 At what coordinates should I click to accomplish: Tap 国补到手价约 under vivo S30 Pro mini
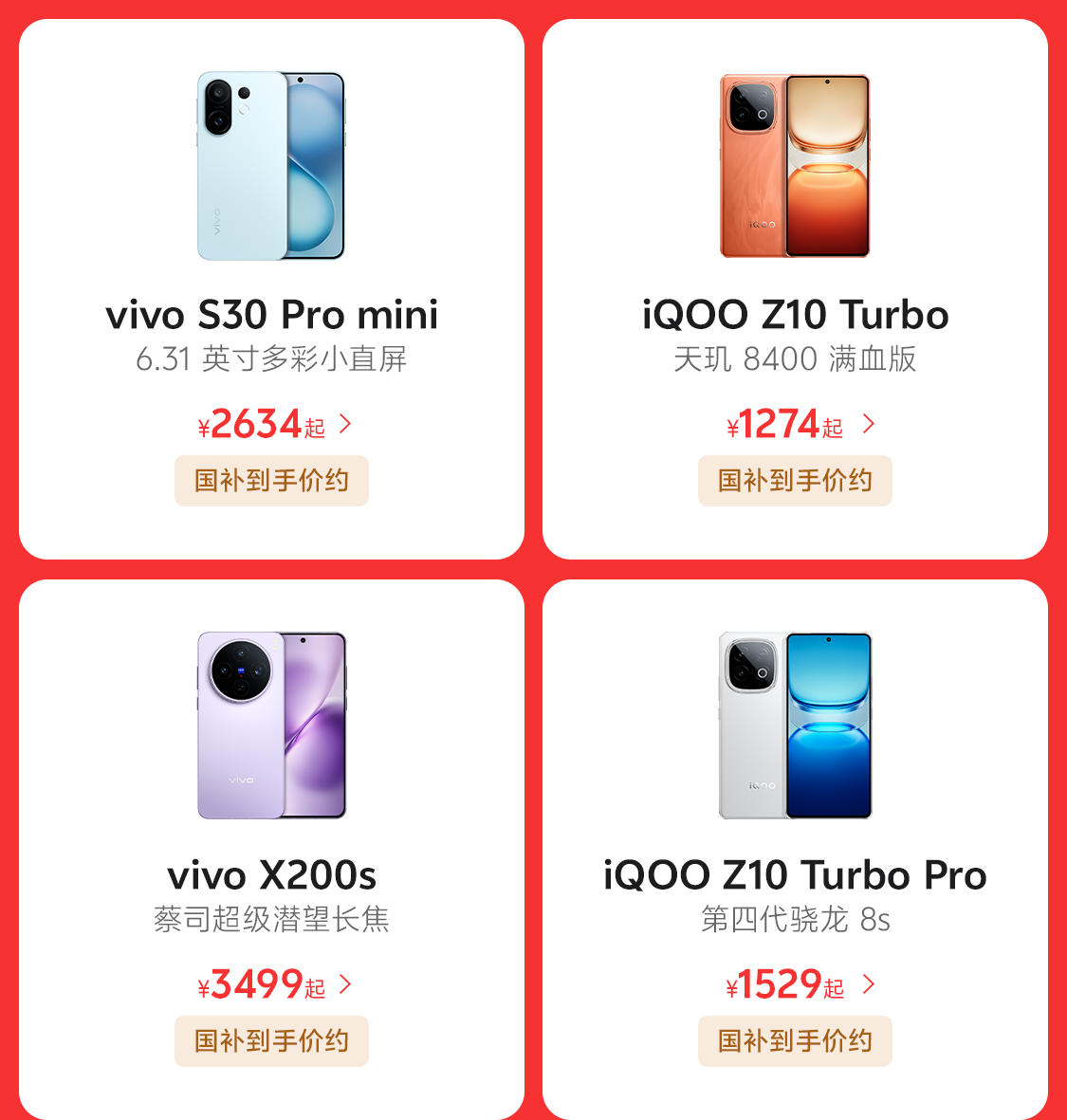pos(271,481)
